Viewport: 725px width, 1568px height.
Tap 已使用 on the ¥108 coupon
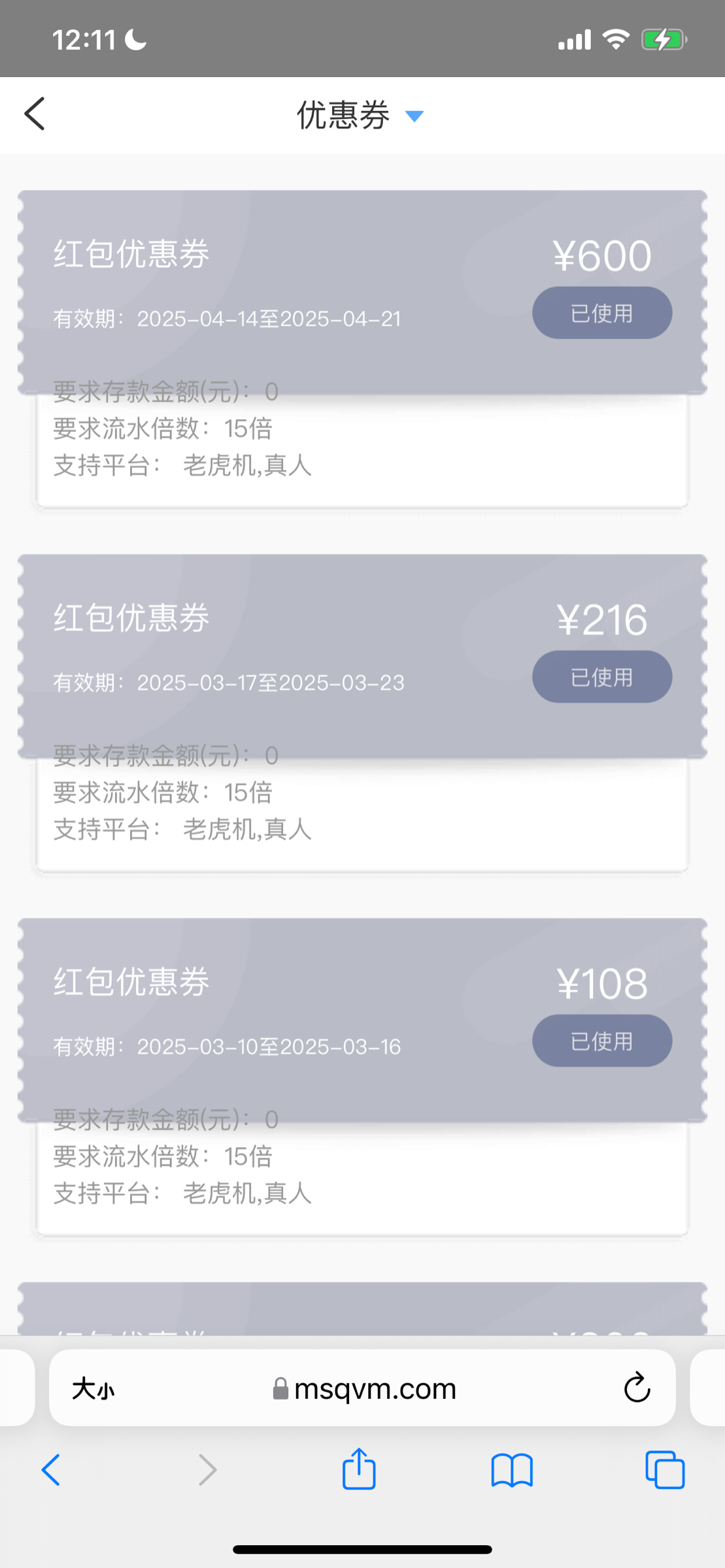click(x=602, y=1041)
